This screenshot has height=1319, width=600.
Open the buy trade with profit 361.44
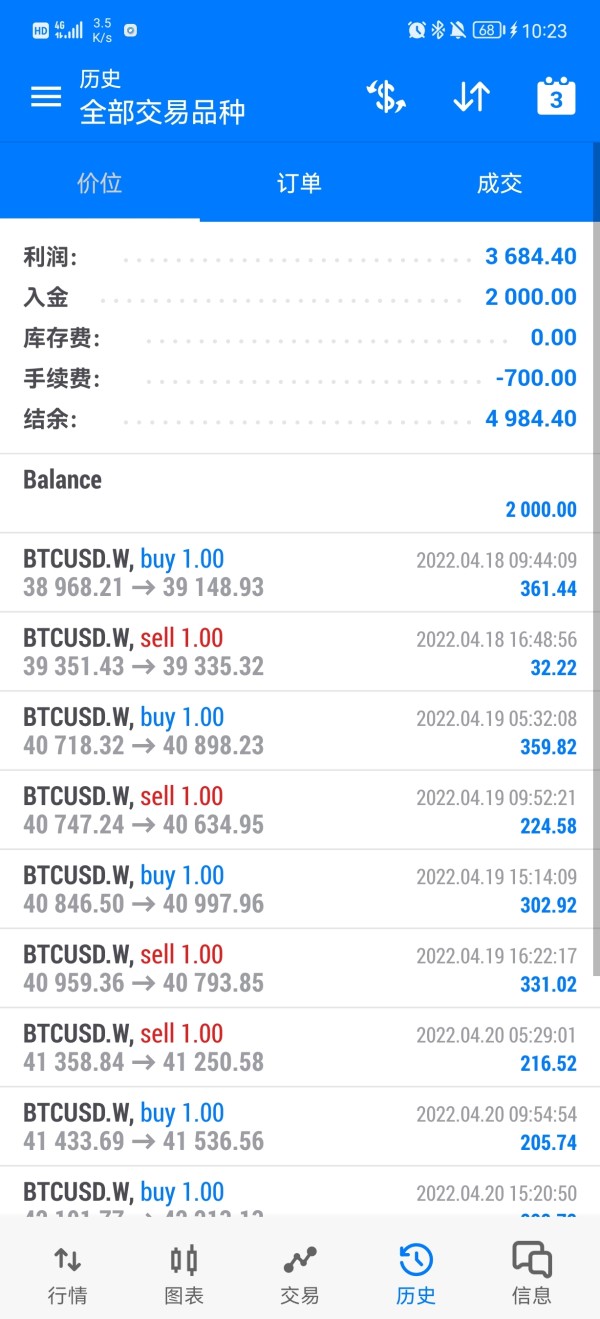(x=300, y=573)
